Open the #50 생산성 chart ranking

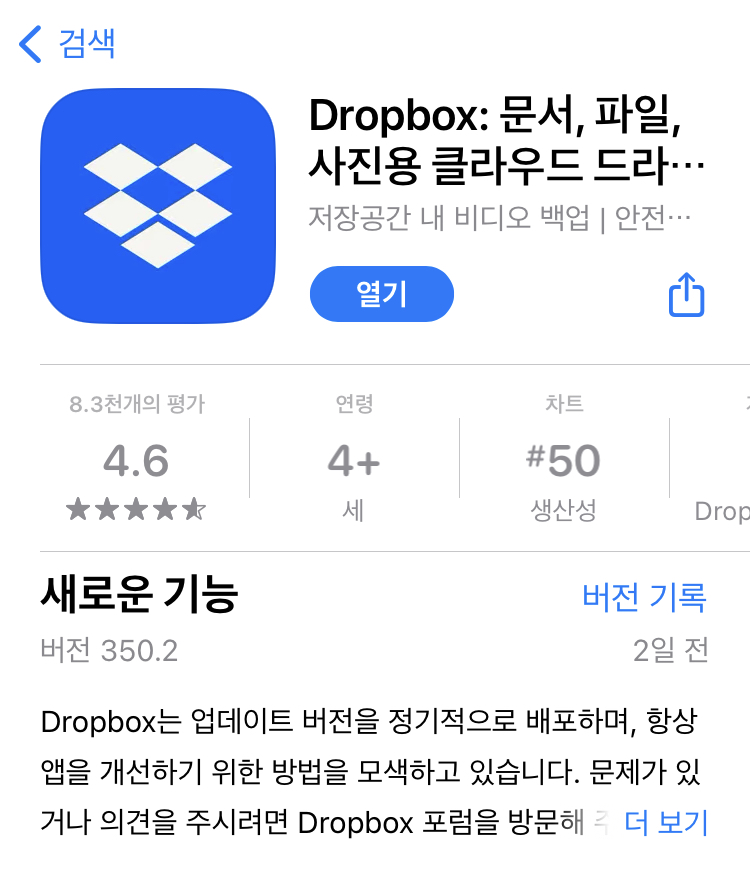coord(563,462)
